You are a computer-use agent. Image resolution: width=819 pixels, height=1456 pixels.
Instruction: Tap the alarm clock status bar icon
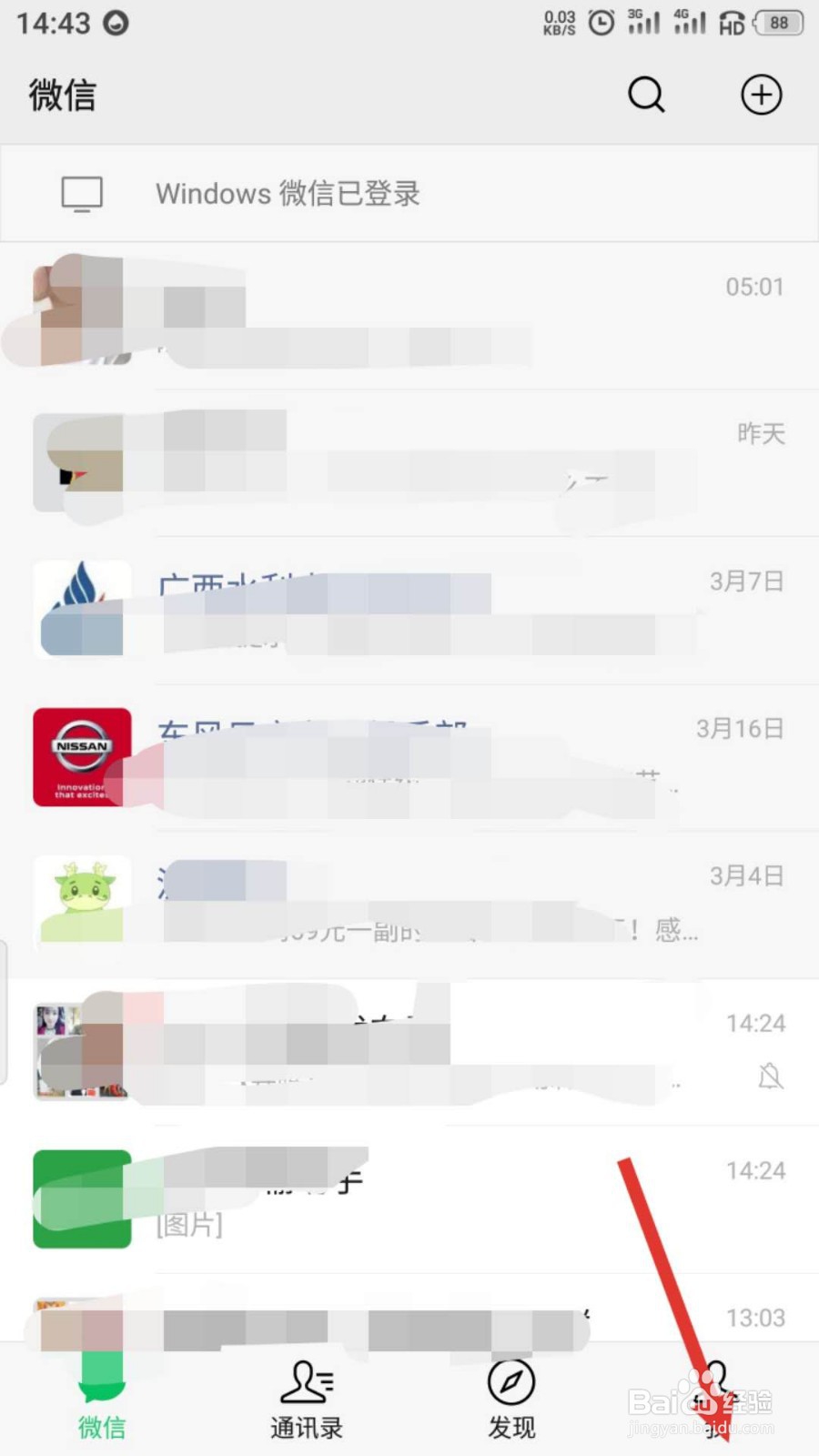point(602,23)
